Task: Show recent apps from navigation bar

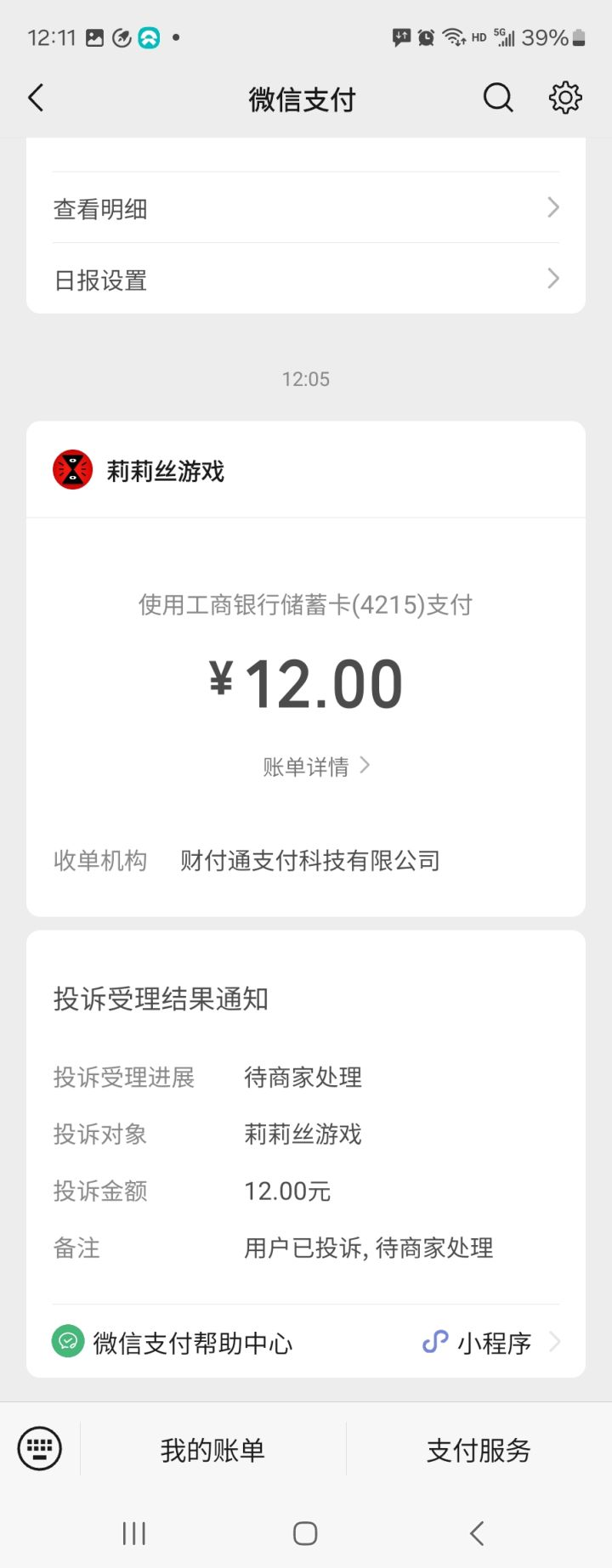Action: tap(134, 1533)
